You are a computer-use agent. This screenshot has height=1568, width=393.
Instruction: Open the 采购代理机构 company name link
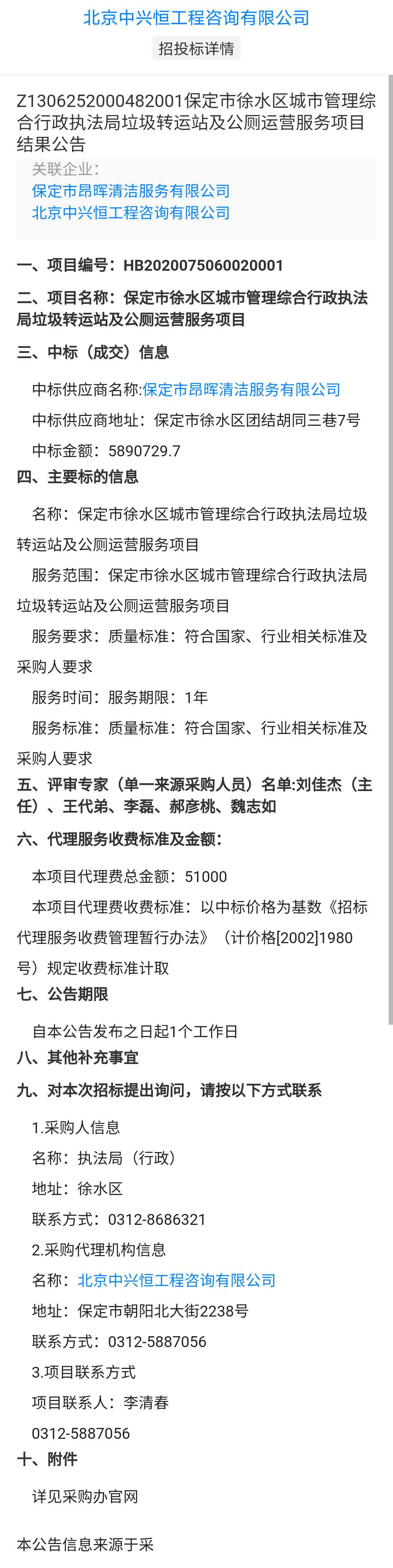[x=176, y=1280]
